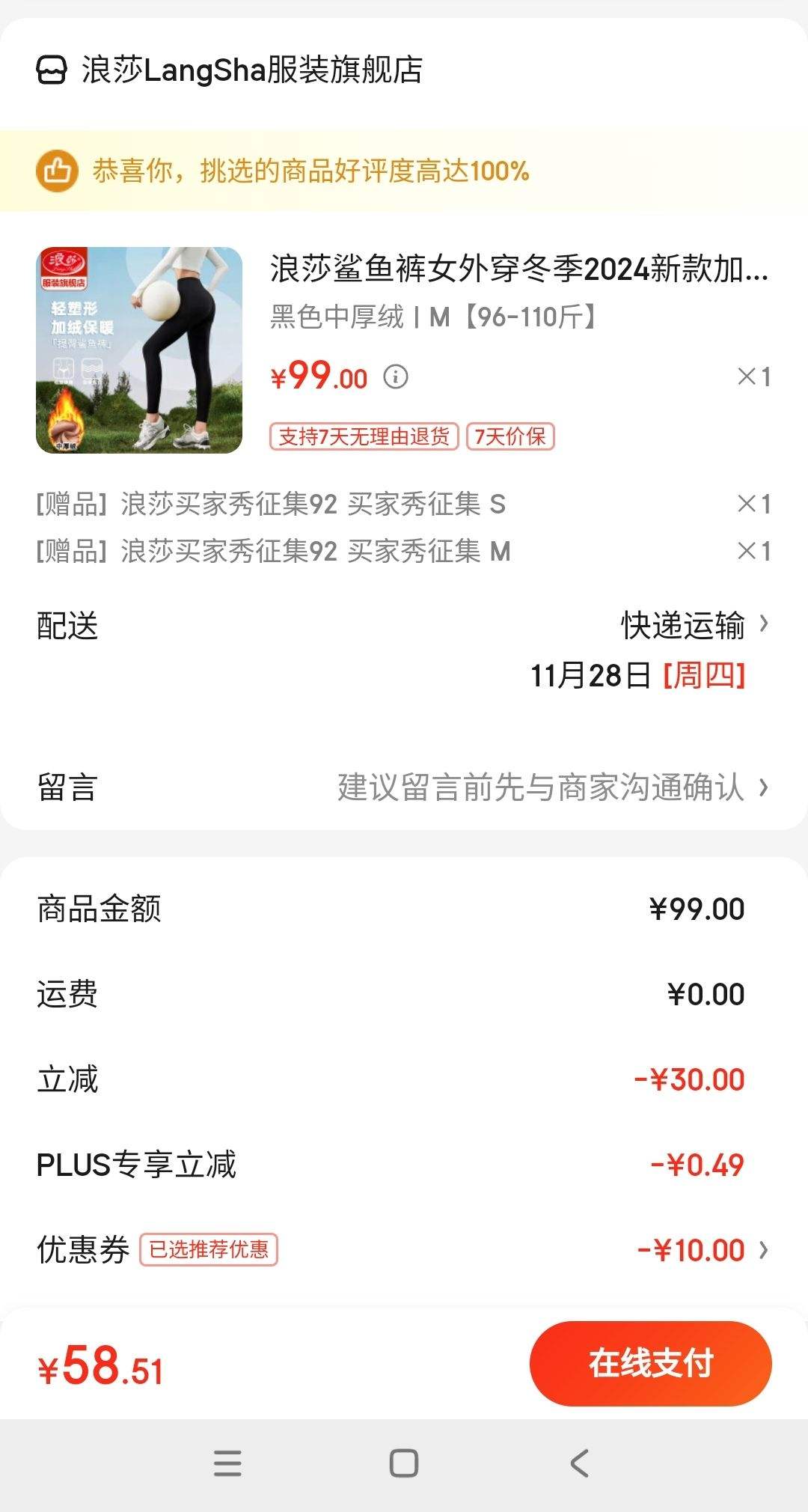808x1512 pixels.
Task: Open the 浪莎LangSha服装旗舰店 store page
Action: (251, 72)
